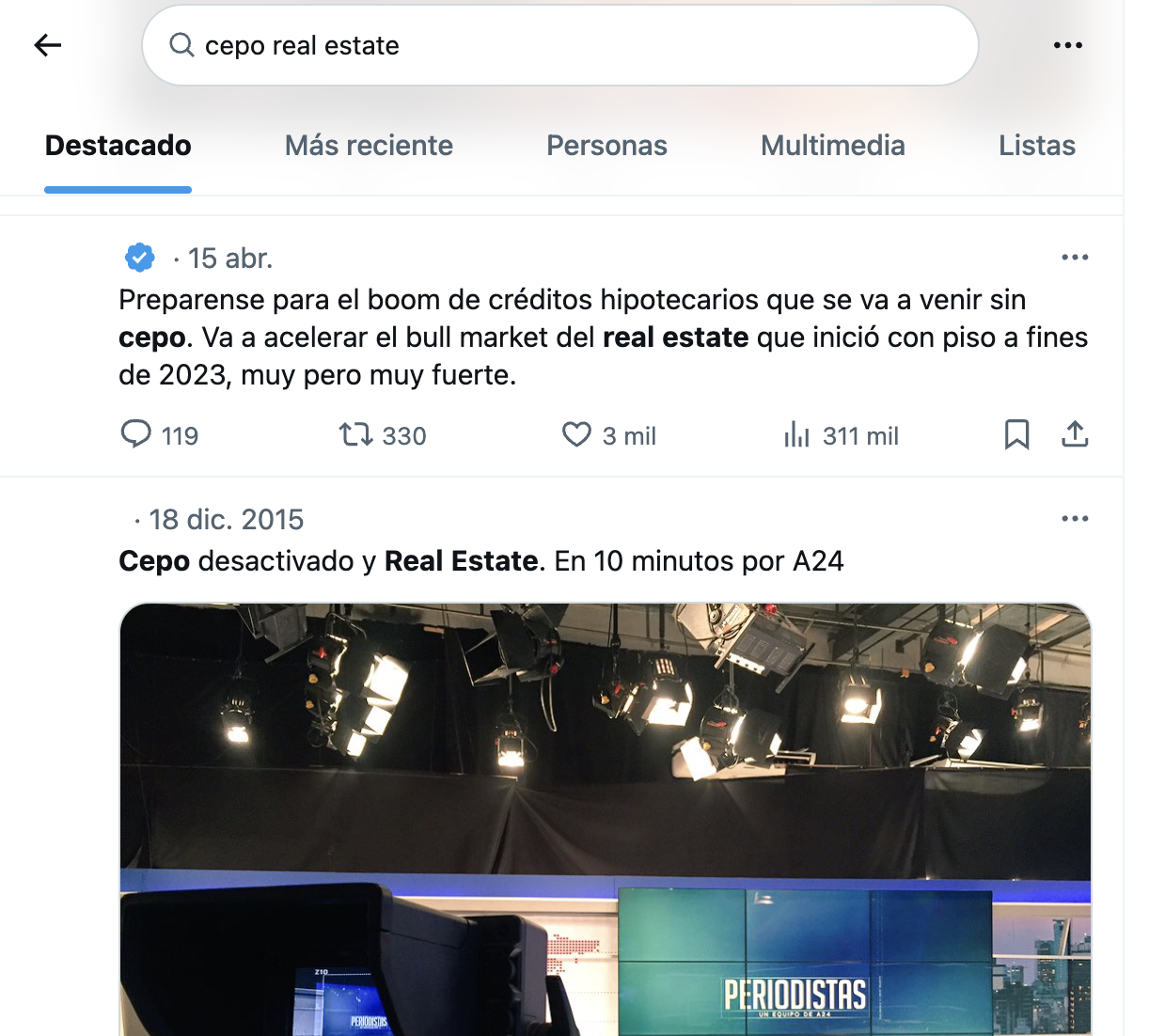Viewport: 1149px width, 1036px height.
Task: Bookmark the 15 abr. post
Action: [1016, 434]
